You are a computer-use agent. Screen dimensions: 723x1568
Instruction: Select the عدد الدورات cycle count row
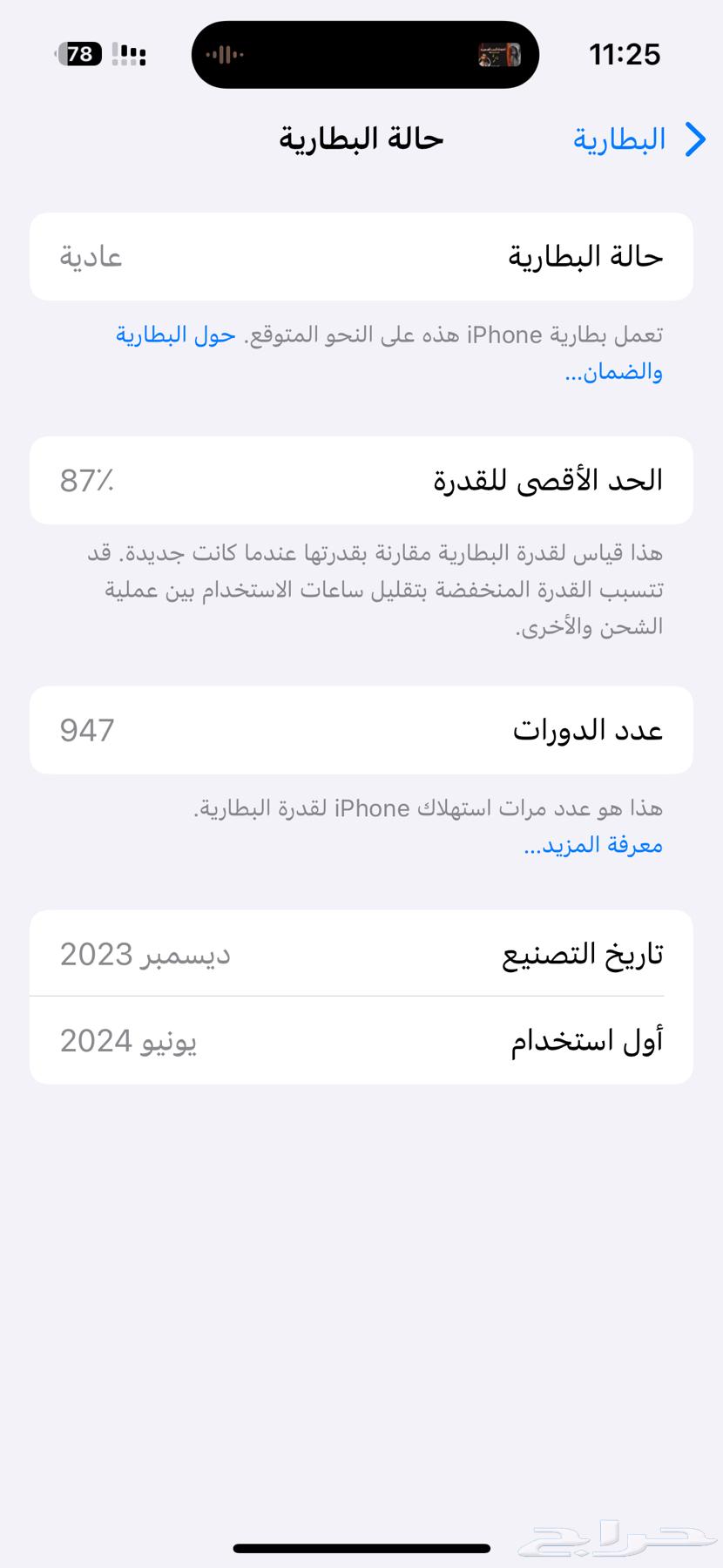361,730
